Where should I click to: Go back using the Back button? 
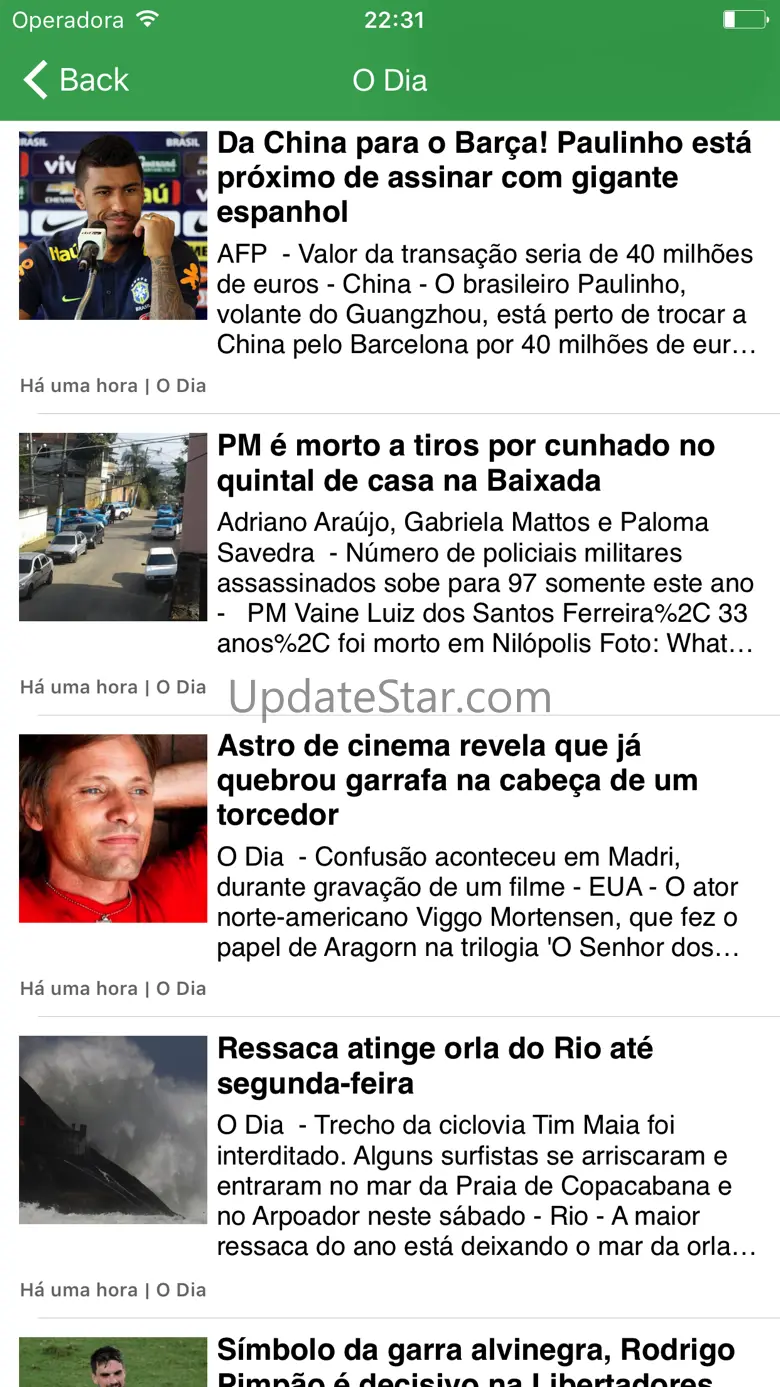coord(77,80)
